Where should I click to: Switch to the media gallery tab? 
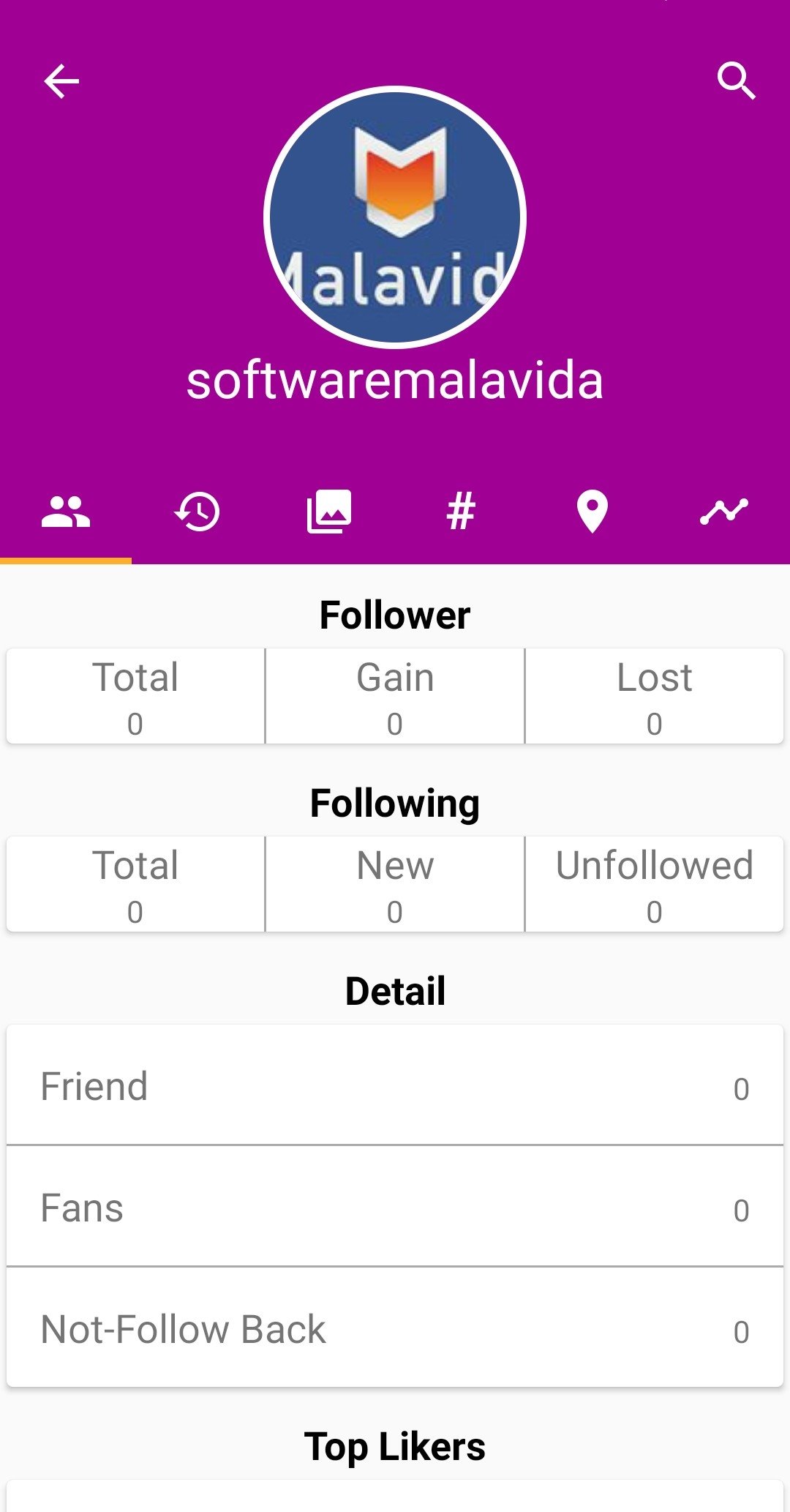(x=329, y=512)
